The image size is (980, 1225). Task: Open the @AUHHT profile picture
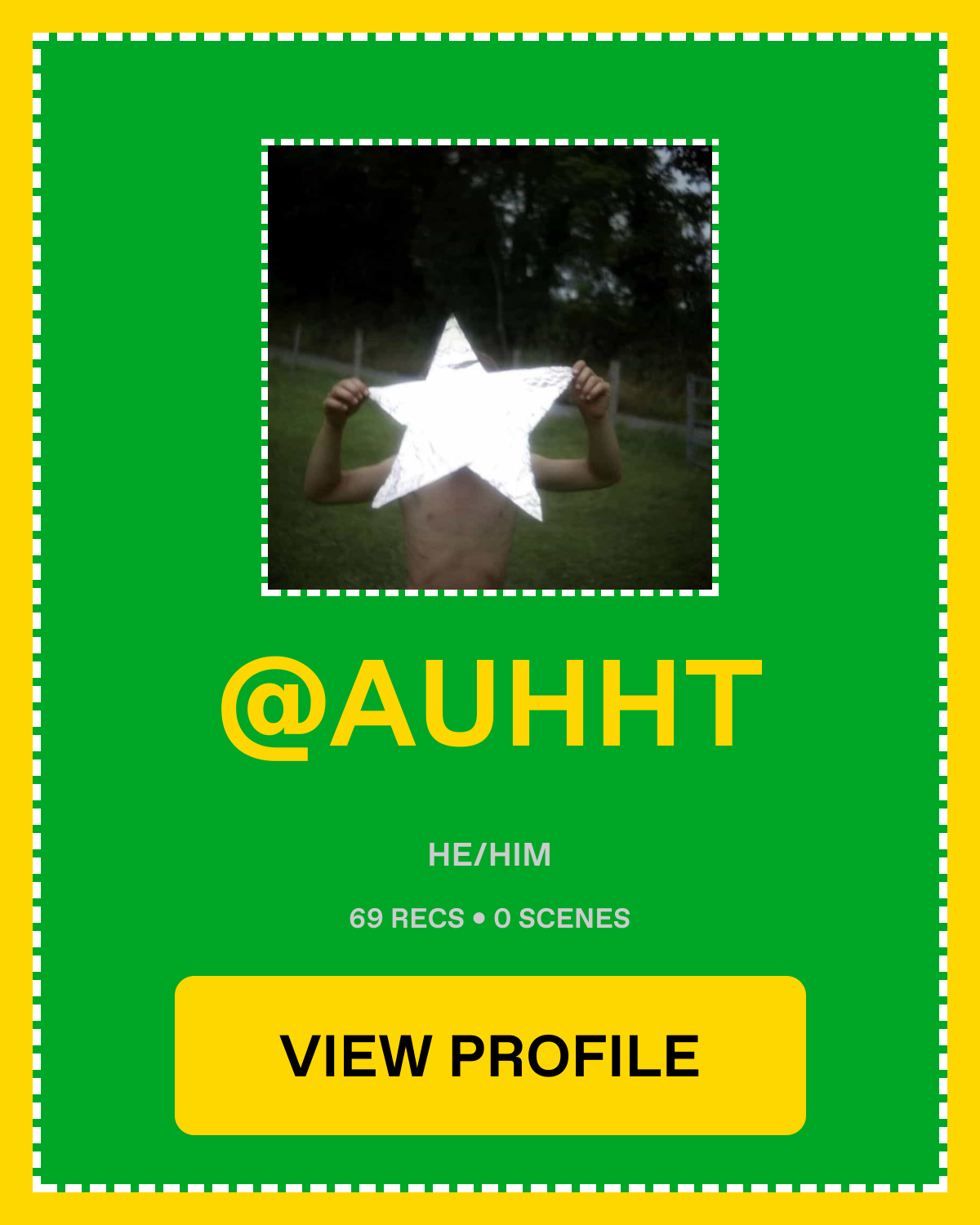tap(490, 367)
